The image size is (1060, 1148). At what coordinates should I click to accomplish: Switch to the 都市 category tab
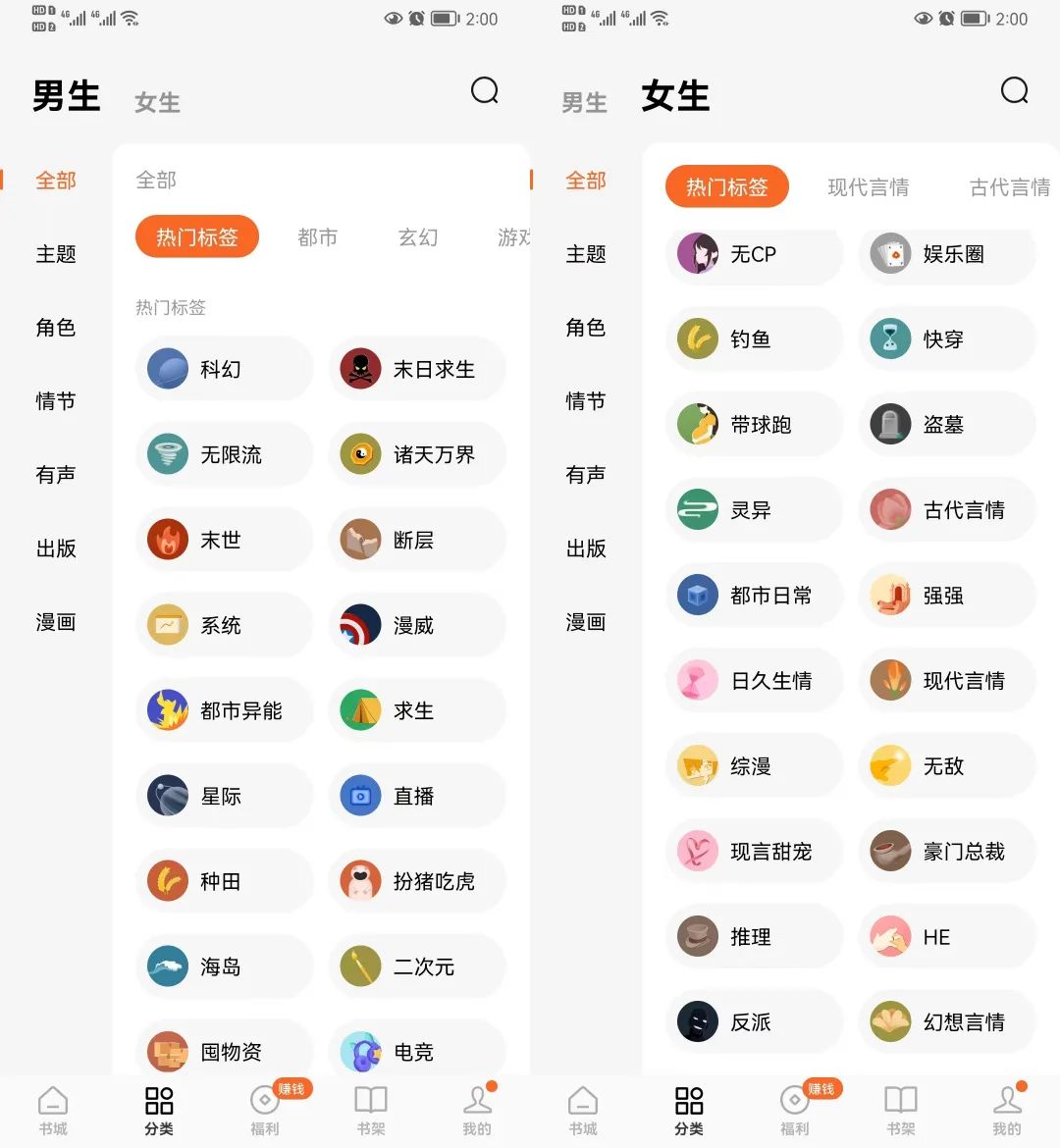click(317, 237)
